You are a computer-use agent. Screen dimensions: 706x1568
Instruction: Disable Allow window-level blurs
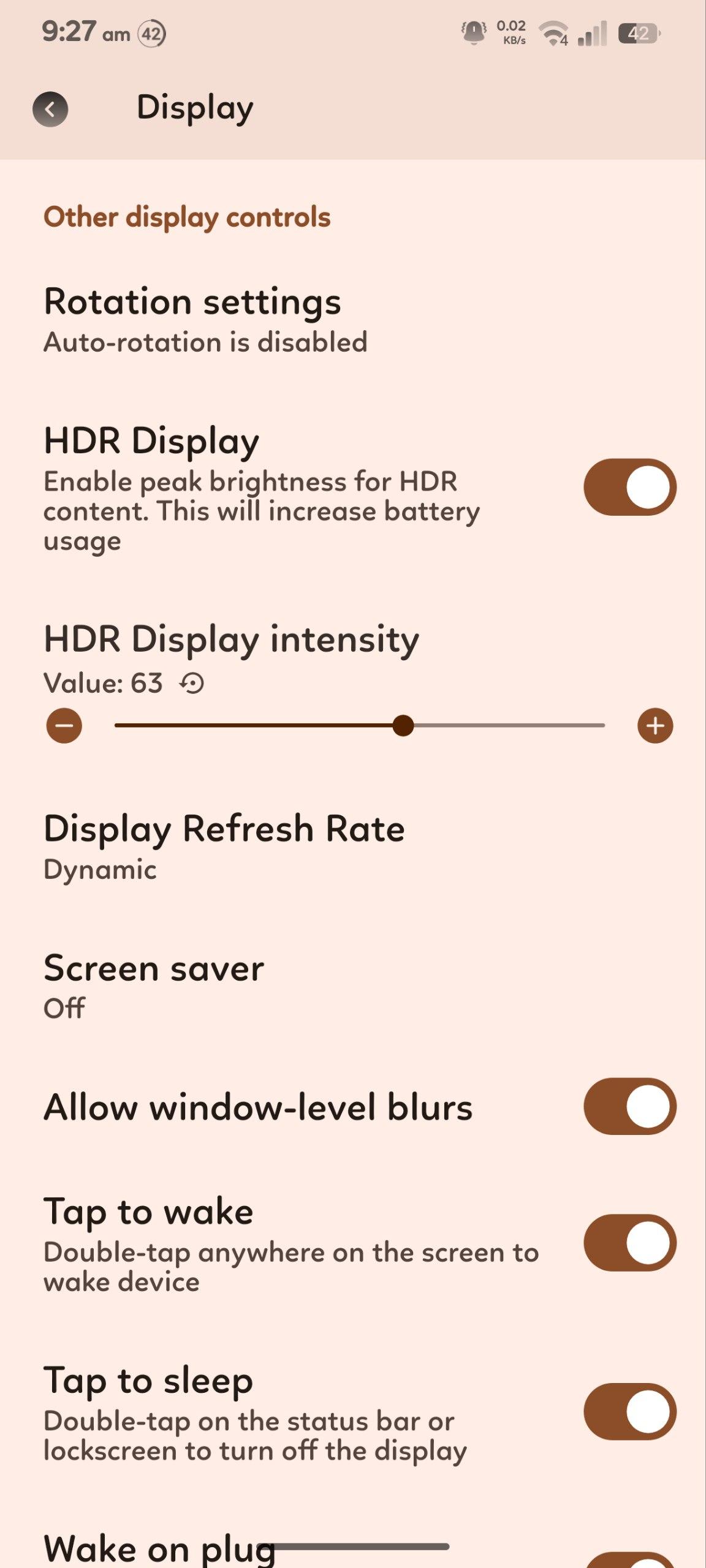point(629,1106)
